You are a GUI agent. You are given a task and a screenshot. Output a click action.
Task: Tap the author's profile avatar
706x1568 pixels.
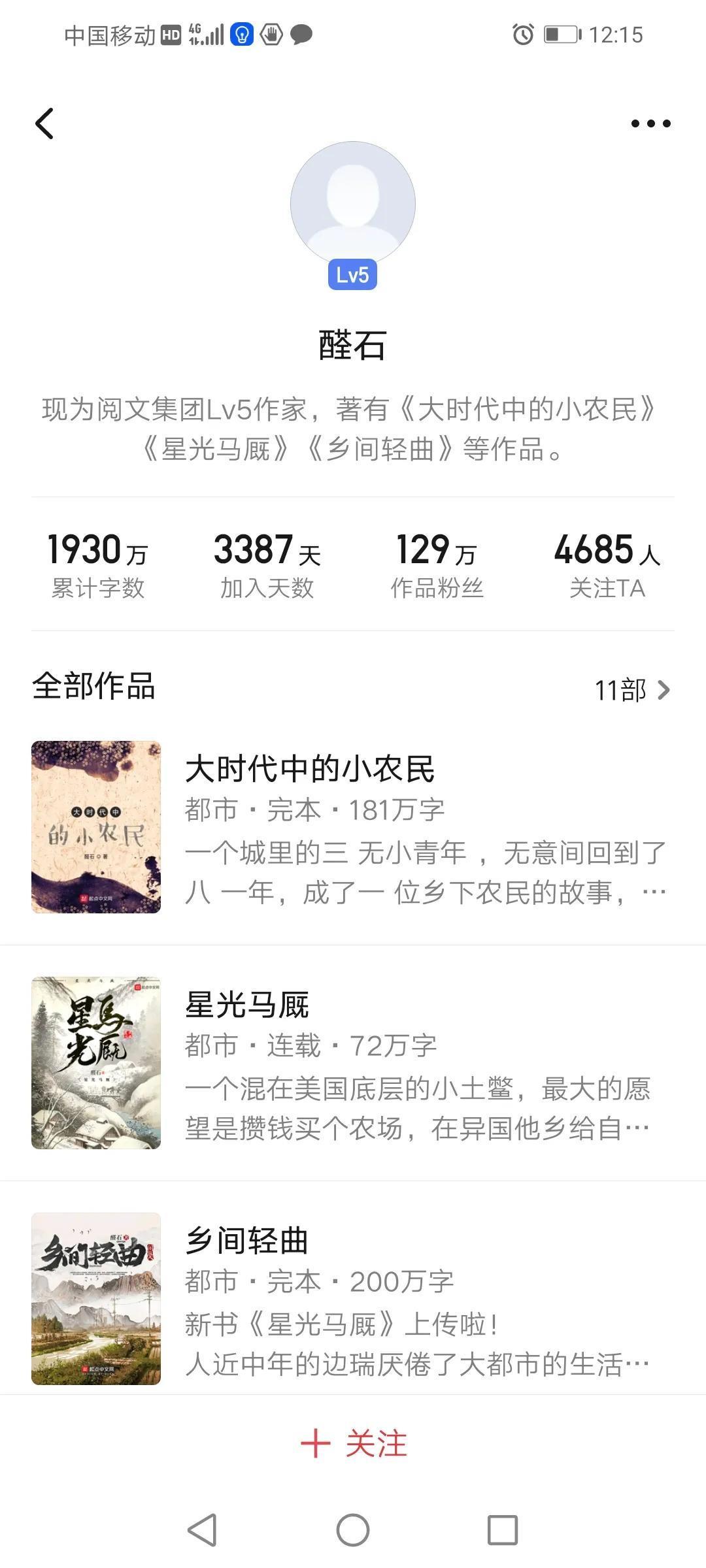pyautogui.click(x=353, y=204)
